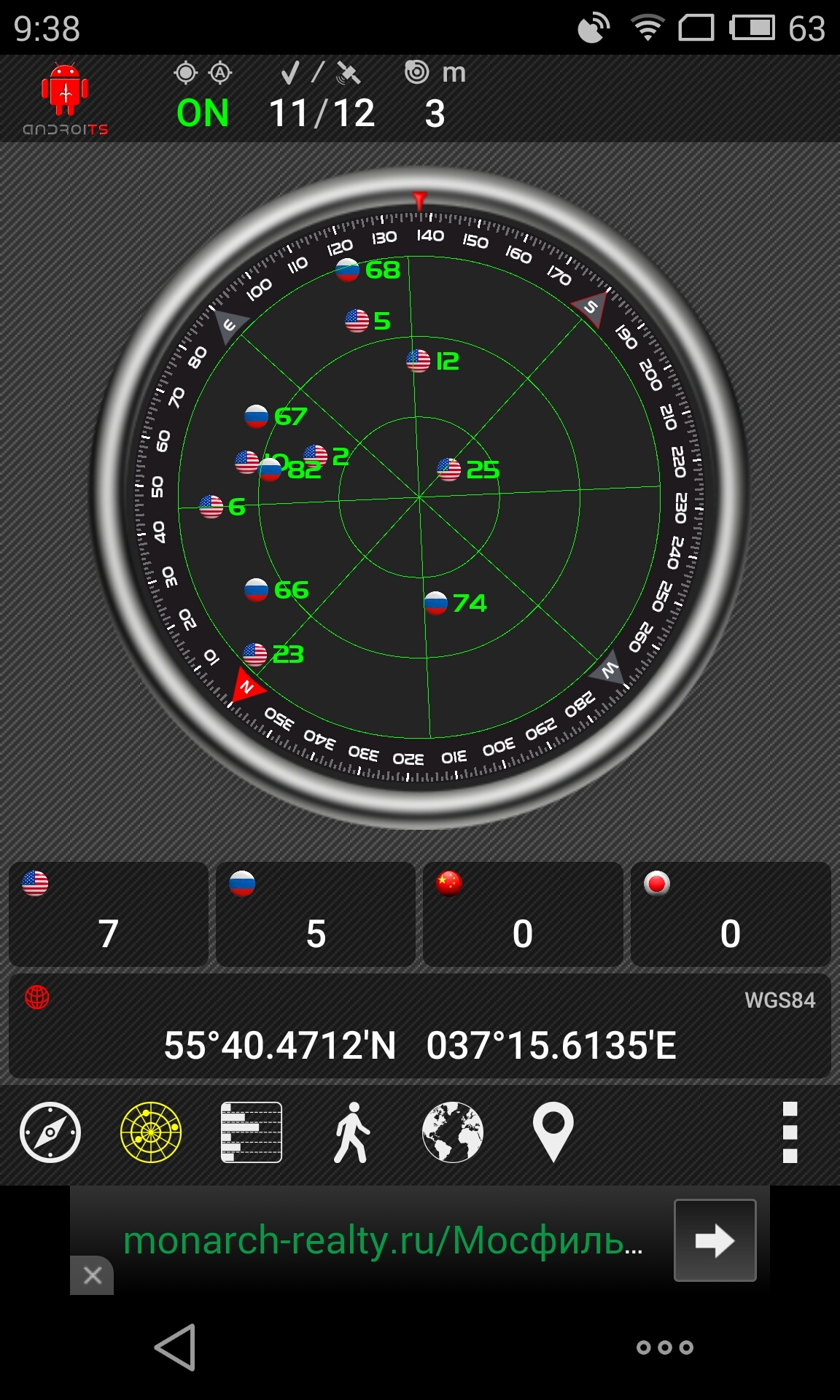The width and height of the screenshot is (840, 1400).
Task: Open the signal strength bars view
Action: [x=252, y=1132]
